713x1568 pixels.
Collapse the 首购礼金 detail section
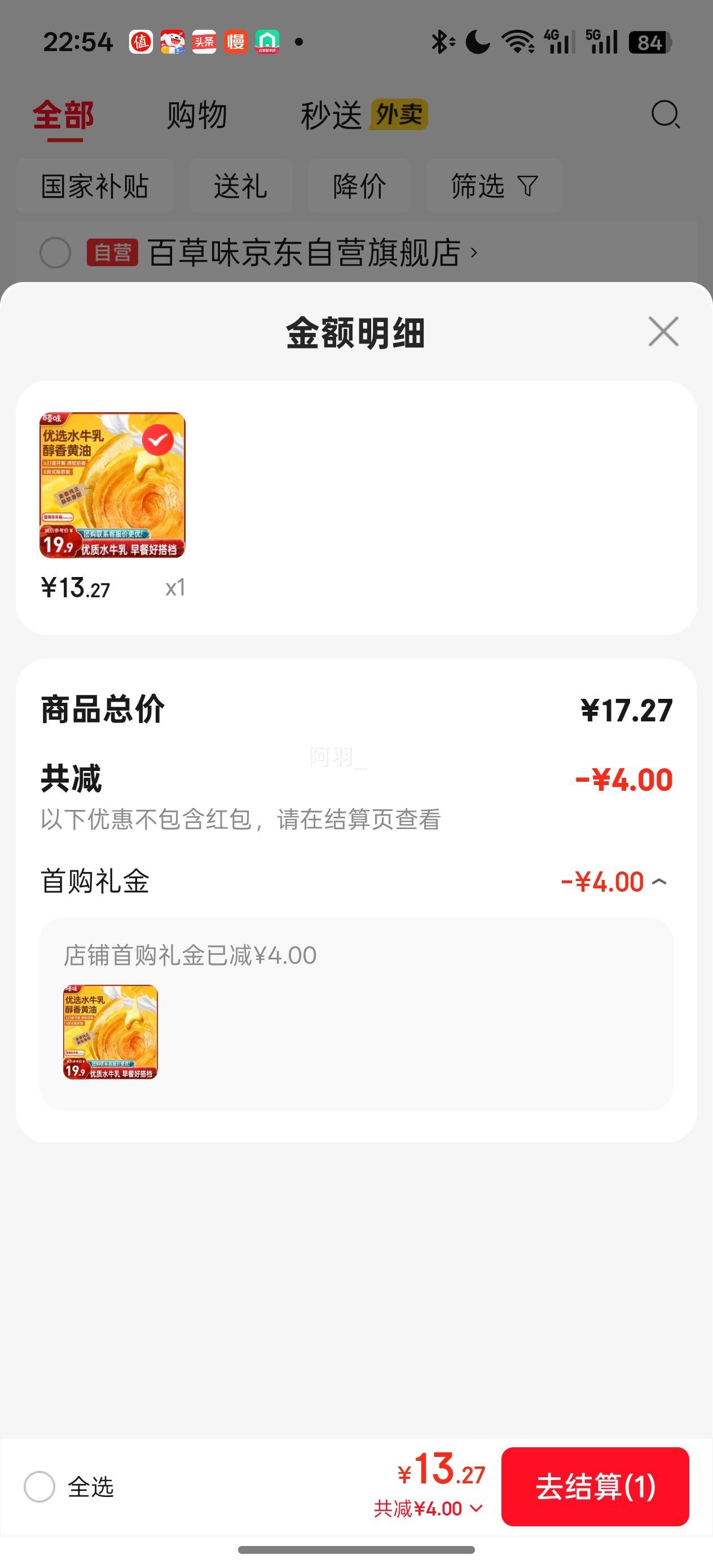coord(659,882)
